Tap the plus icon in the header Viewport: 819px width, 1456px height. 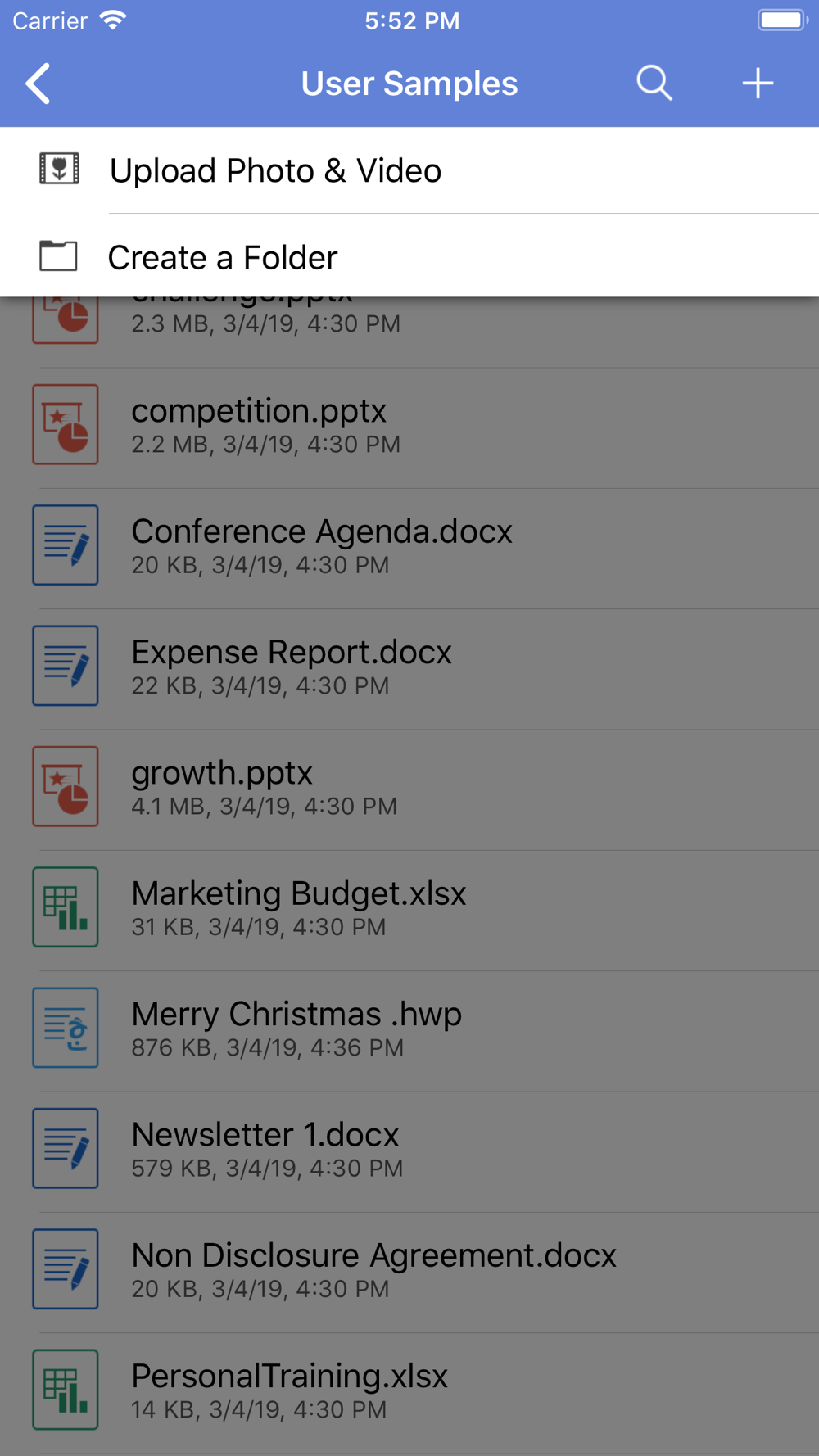click(x=758, y=84)
